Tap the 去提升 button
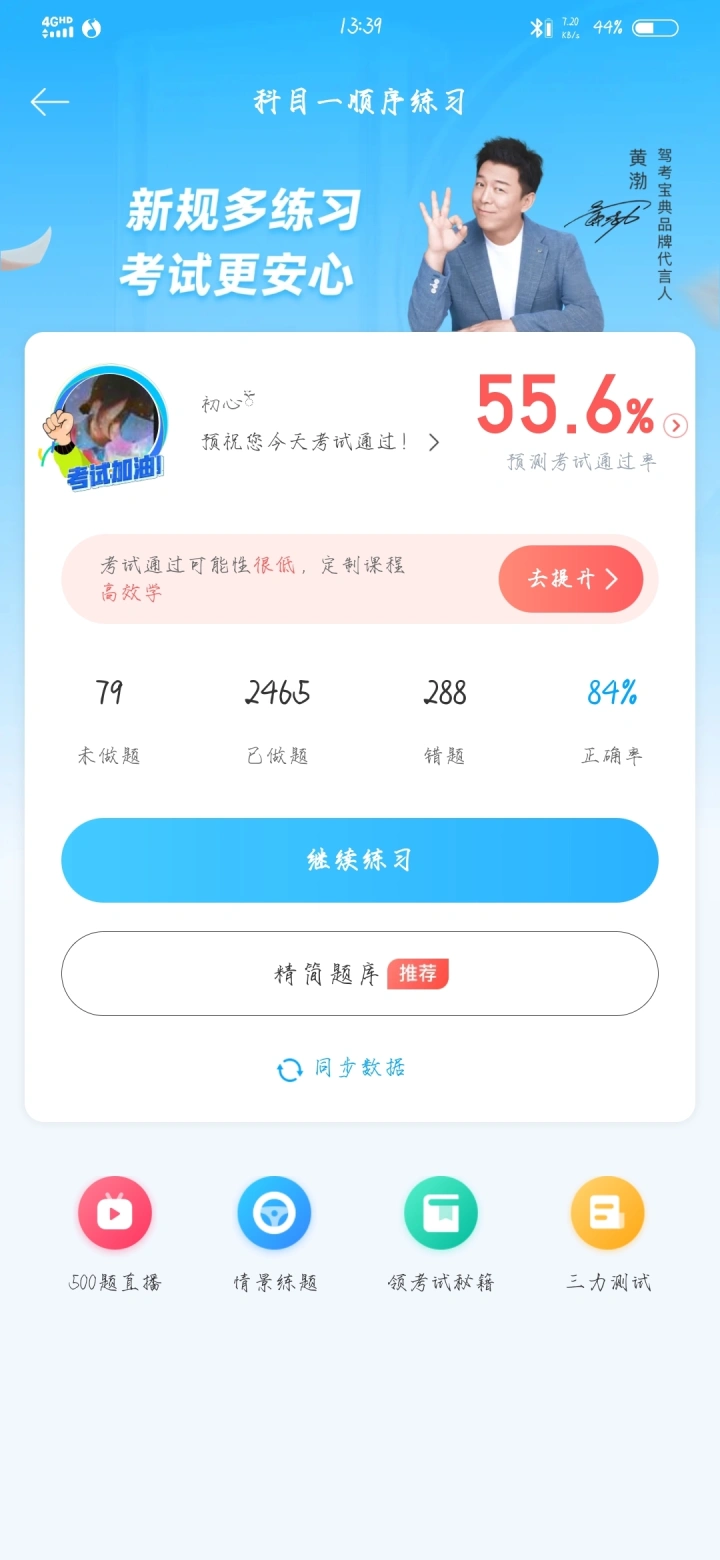720x1560 pixels. coord(571,579)
